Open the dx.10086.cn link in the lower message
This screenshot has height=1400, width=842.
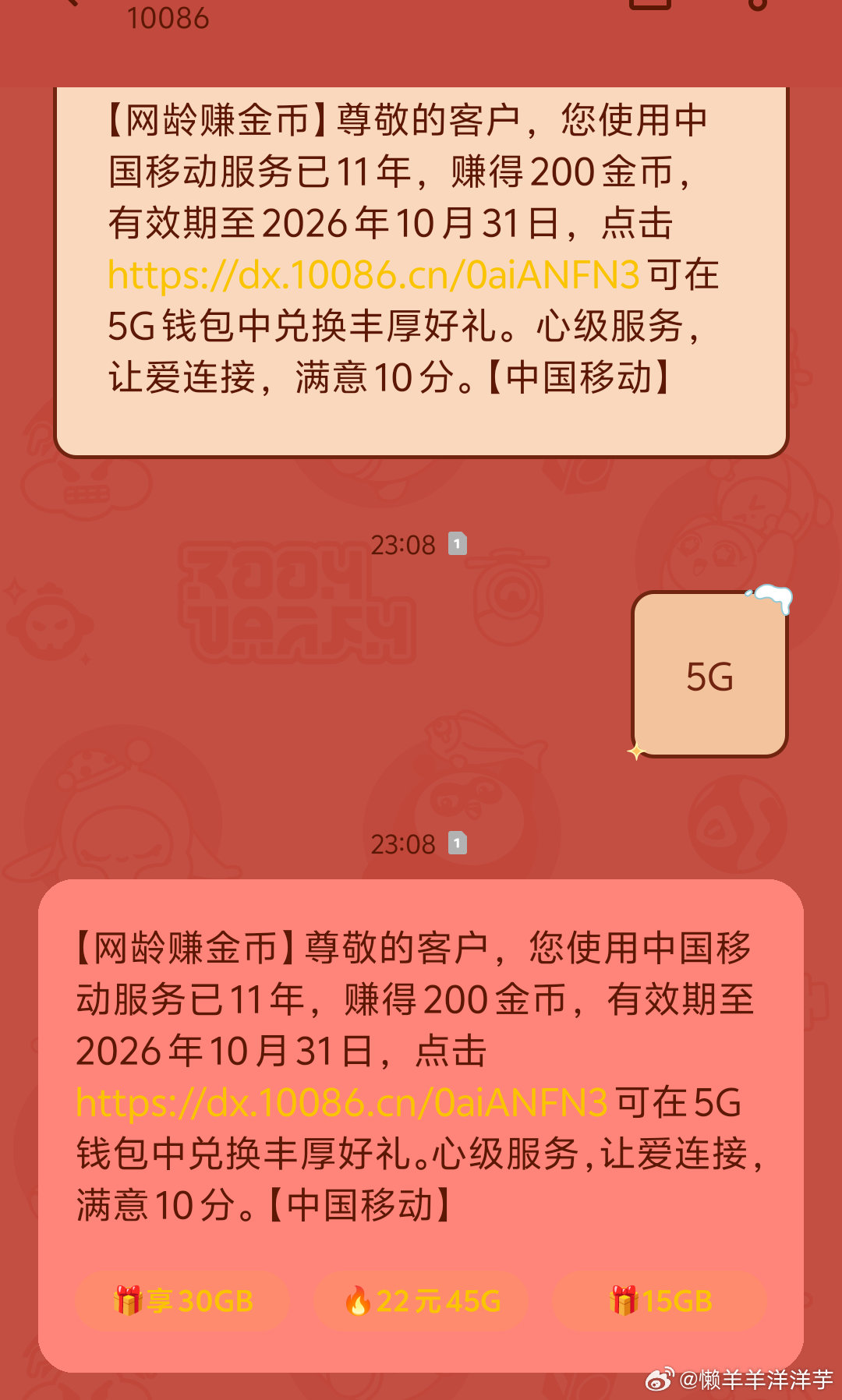pyautogui.click(x=341, y=1103)
